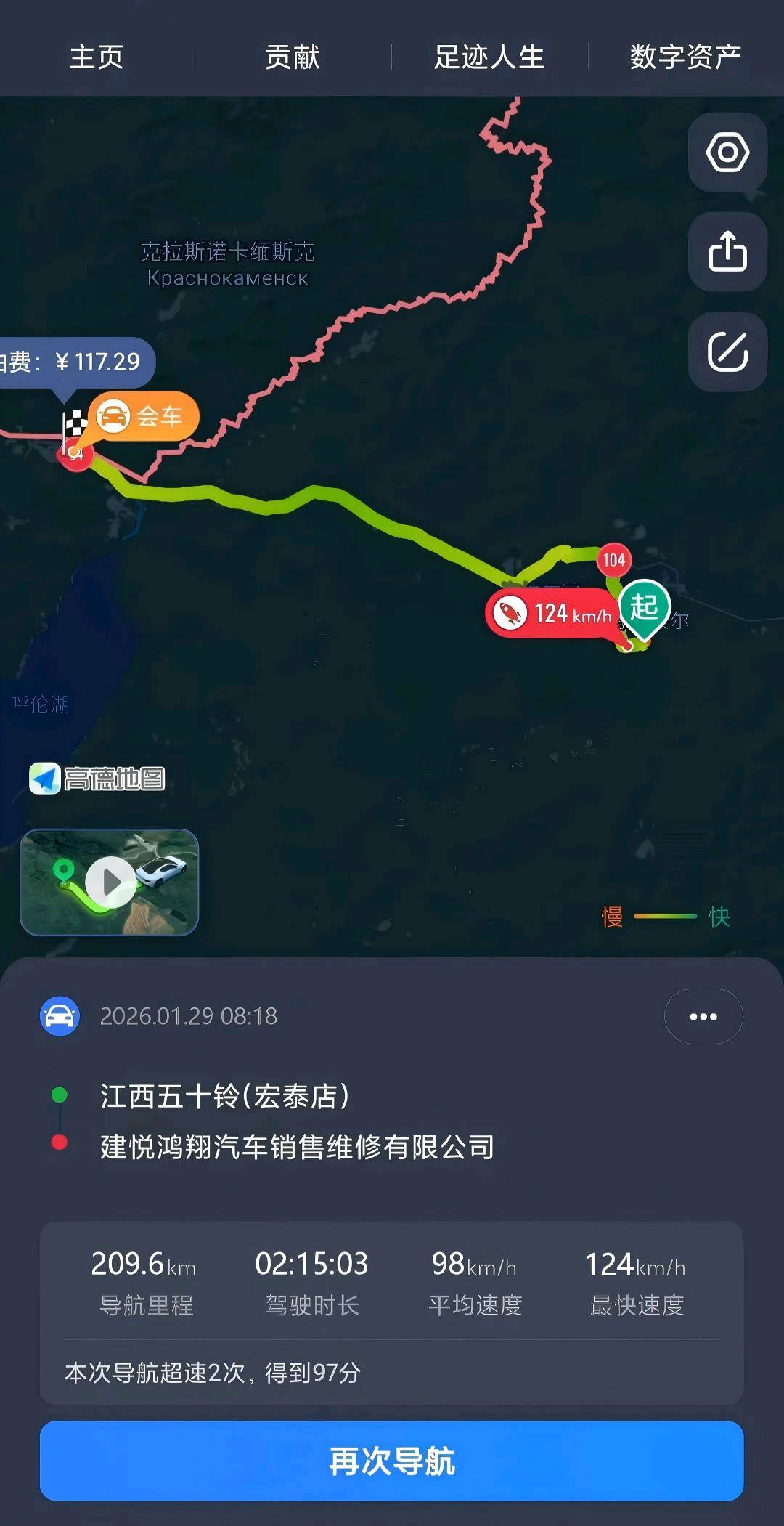Tap the 会车 marker on map

(x=143, y=416)
